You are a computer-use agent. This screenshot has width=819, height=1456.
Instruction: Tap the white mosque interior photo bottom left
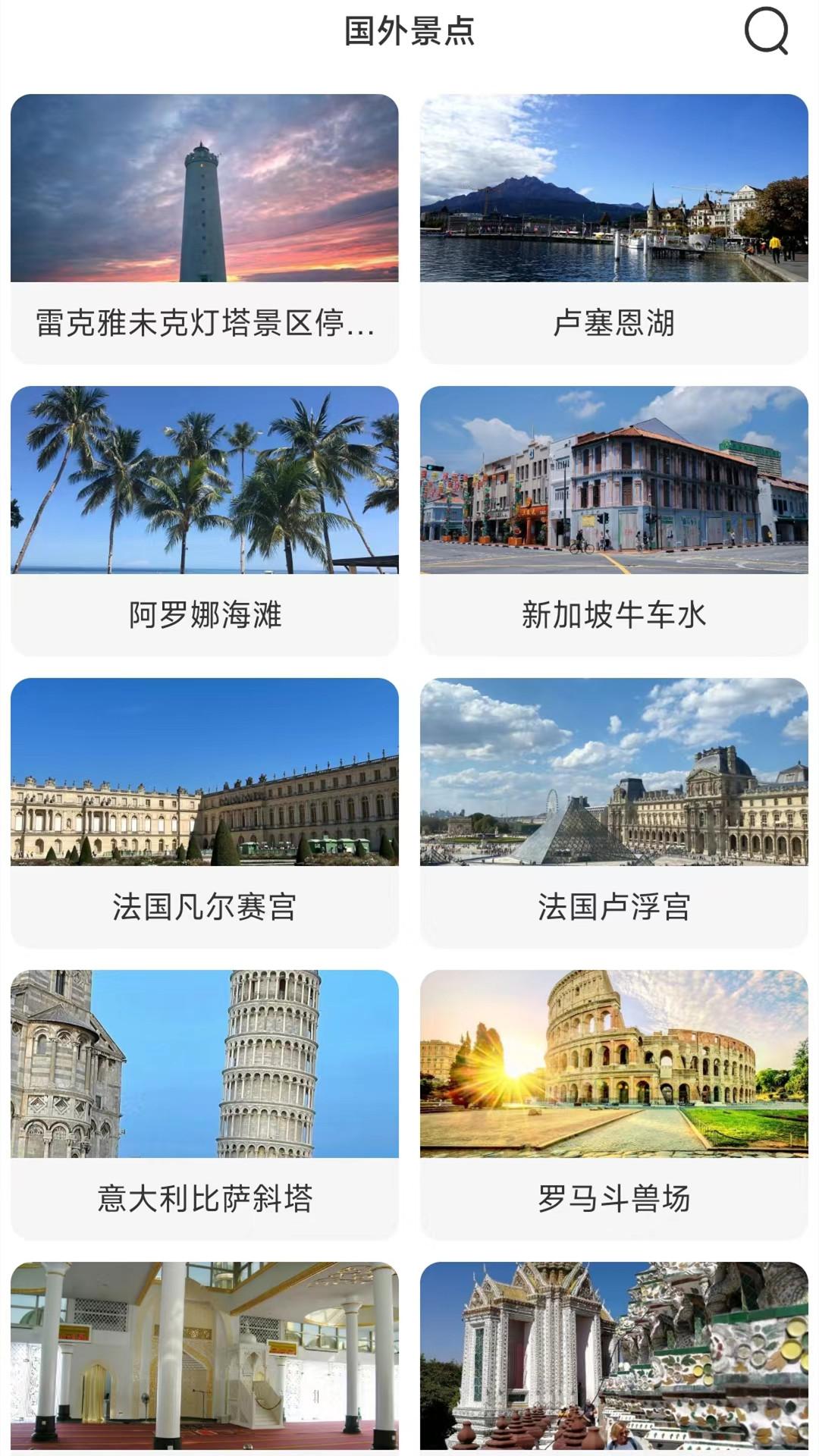(x=205, y=1357)
